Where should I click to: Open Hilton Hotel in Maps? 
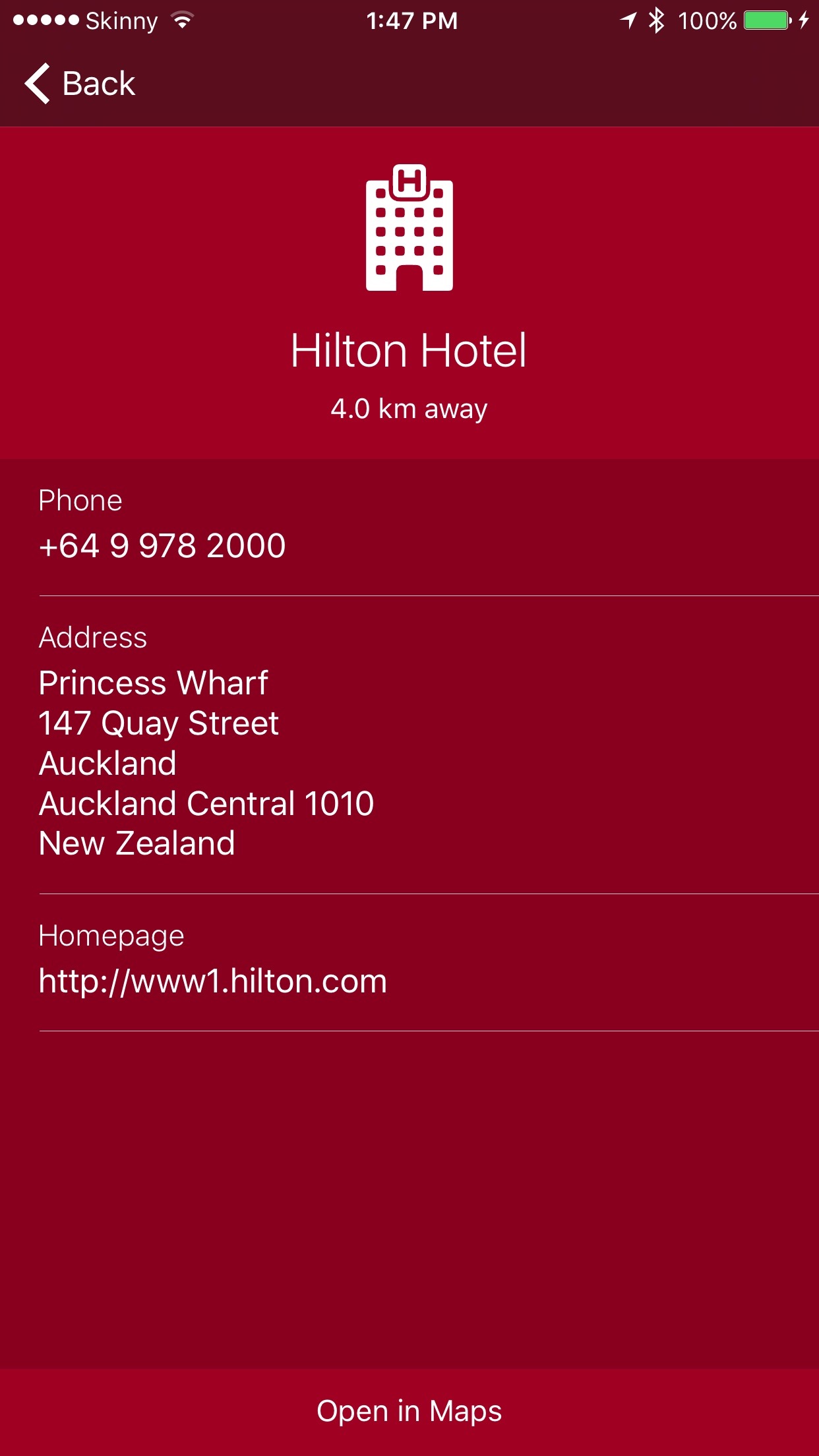pyautogui.click(x=409, y=1412)
